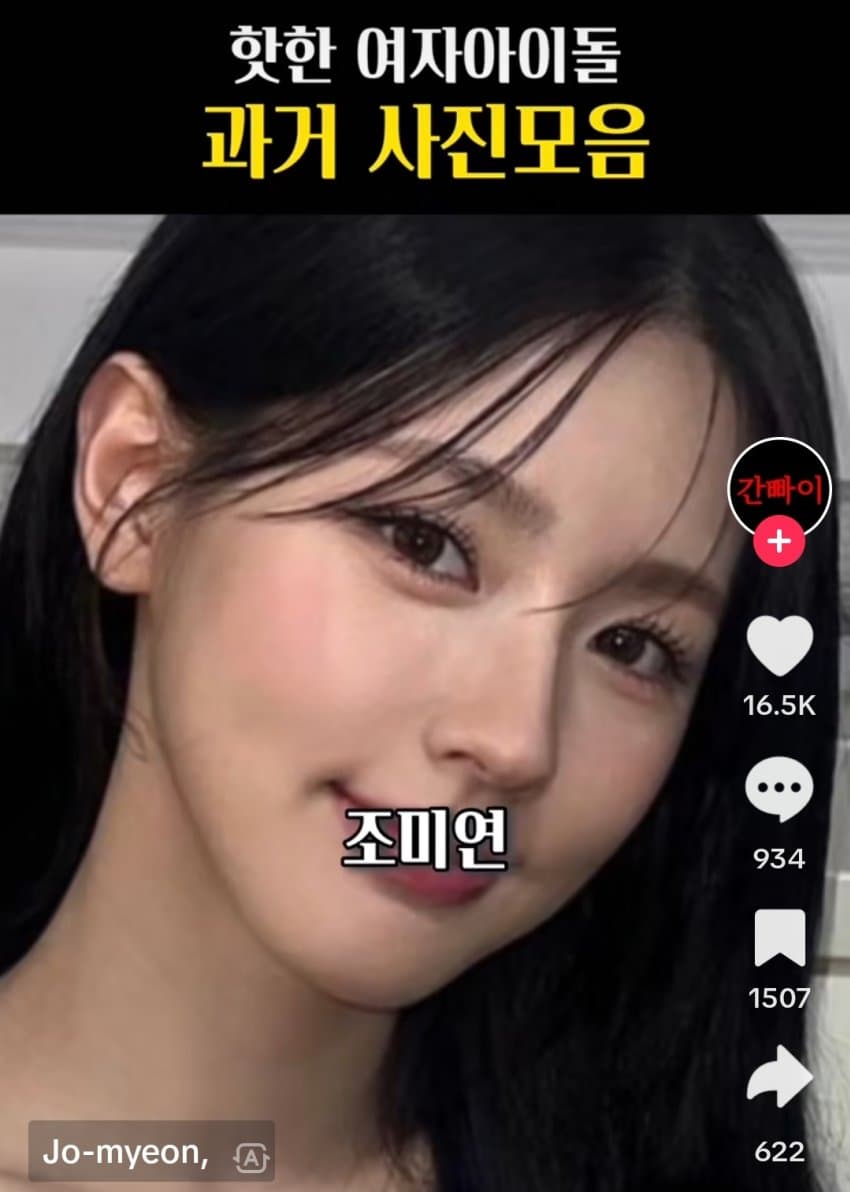
Task: Share this video via the arrow icon
Action: [779, 1079]
